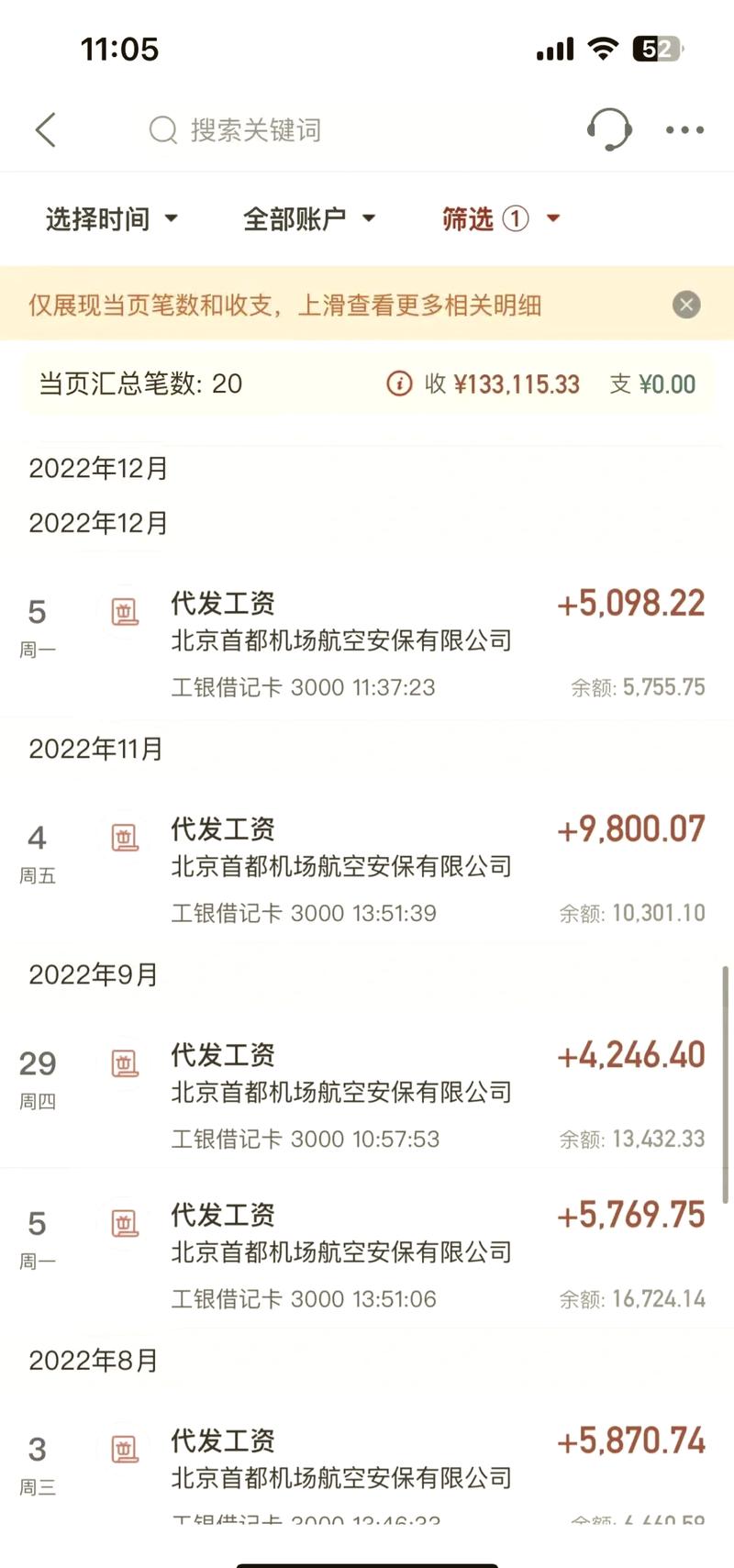734x1568 pixels.
Task: Open the three-dot overflow menu
Action: point(684,129)
